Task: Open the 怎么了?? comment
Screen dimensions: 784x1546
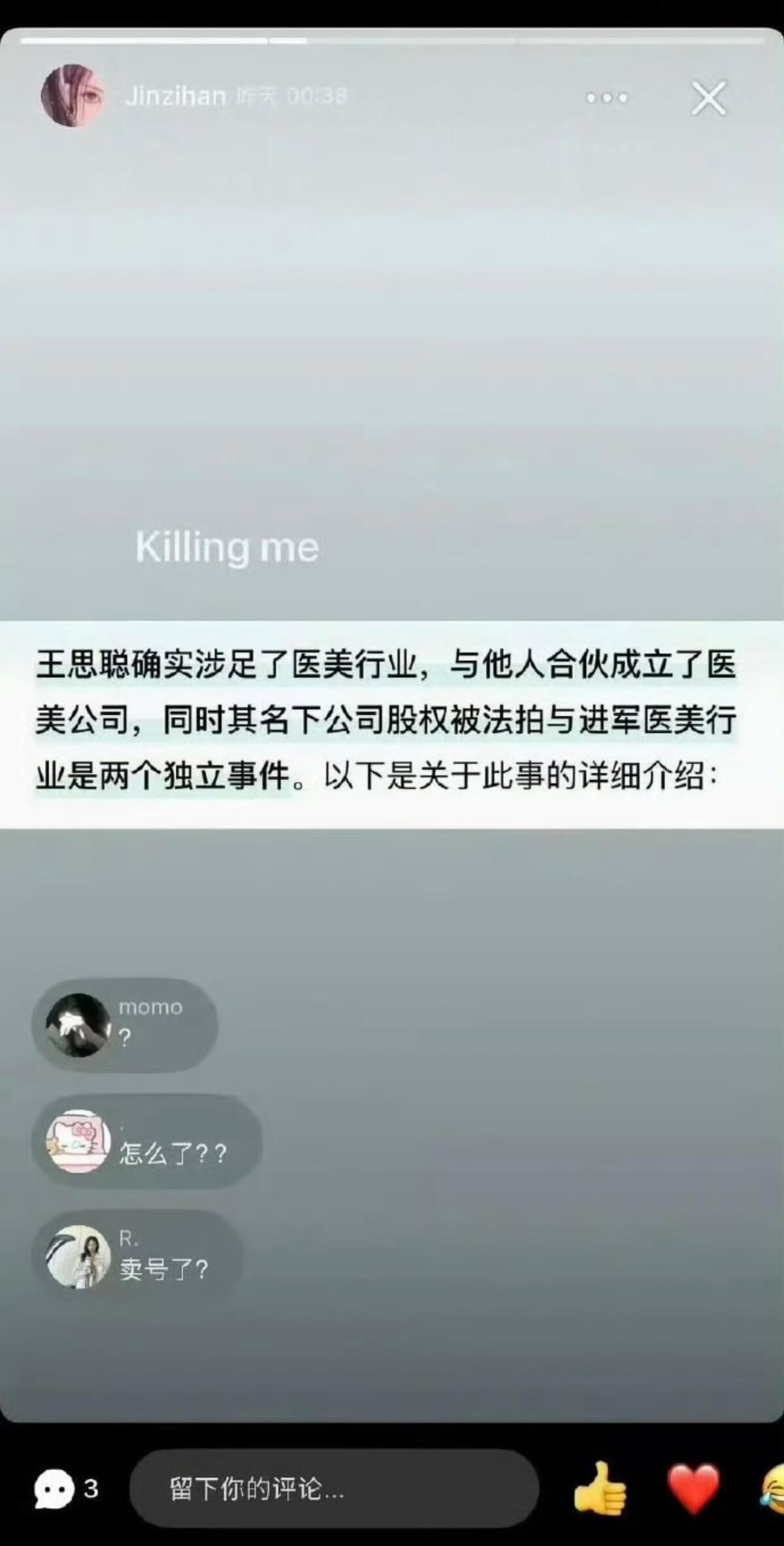Action: pos(147,1141)
